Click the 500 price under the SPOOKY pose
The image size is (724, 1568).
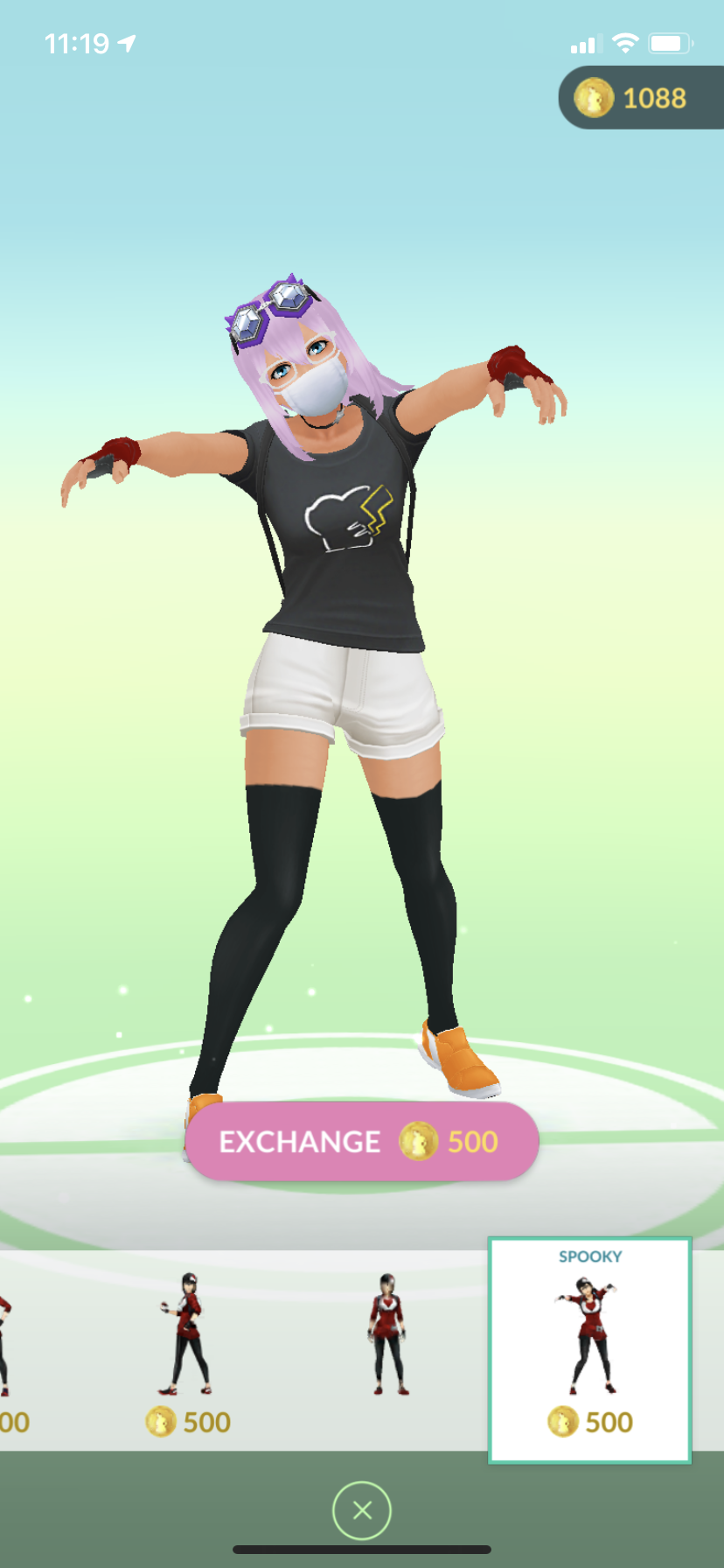(609, 1420)
